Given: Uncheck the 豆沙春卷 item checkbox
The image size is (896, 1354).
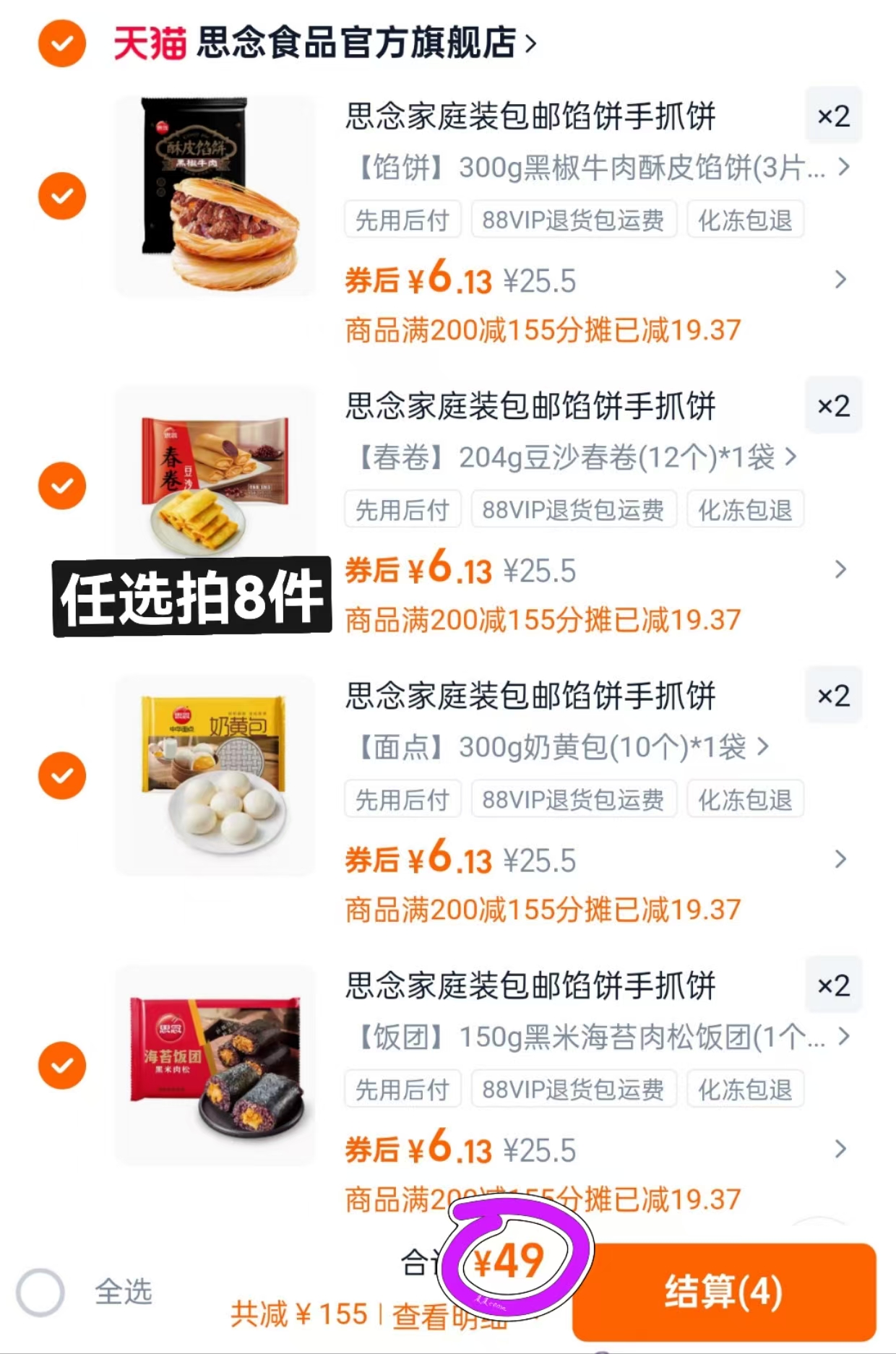Looking at the screenshot, I should click(x=63, y=484).
